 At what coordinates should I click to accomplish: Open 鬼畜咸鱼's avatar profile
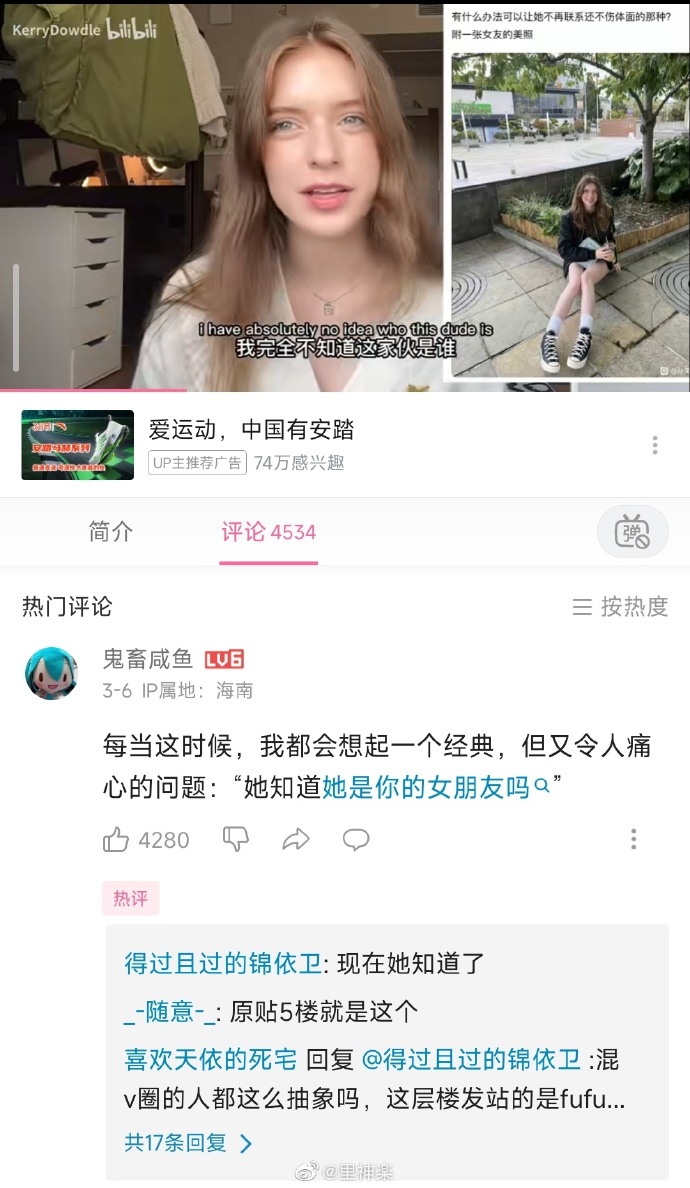point(51,673)
